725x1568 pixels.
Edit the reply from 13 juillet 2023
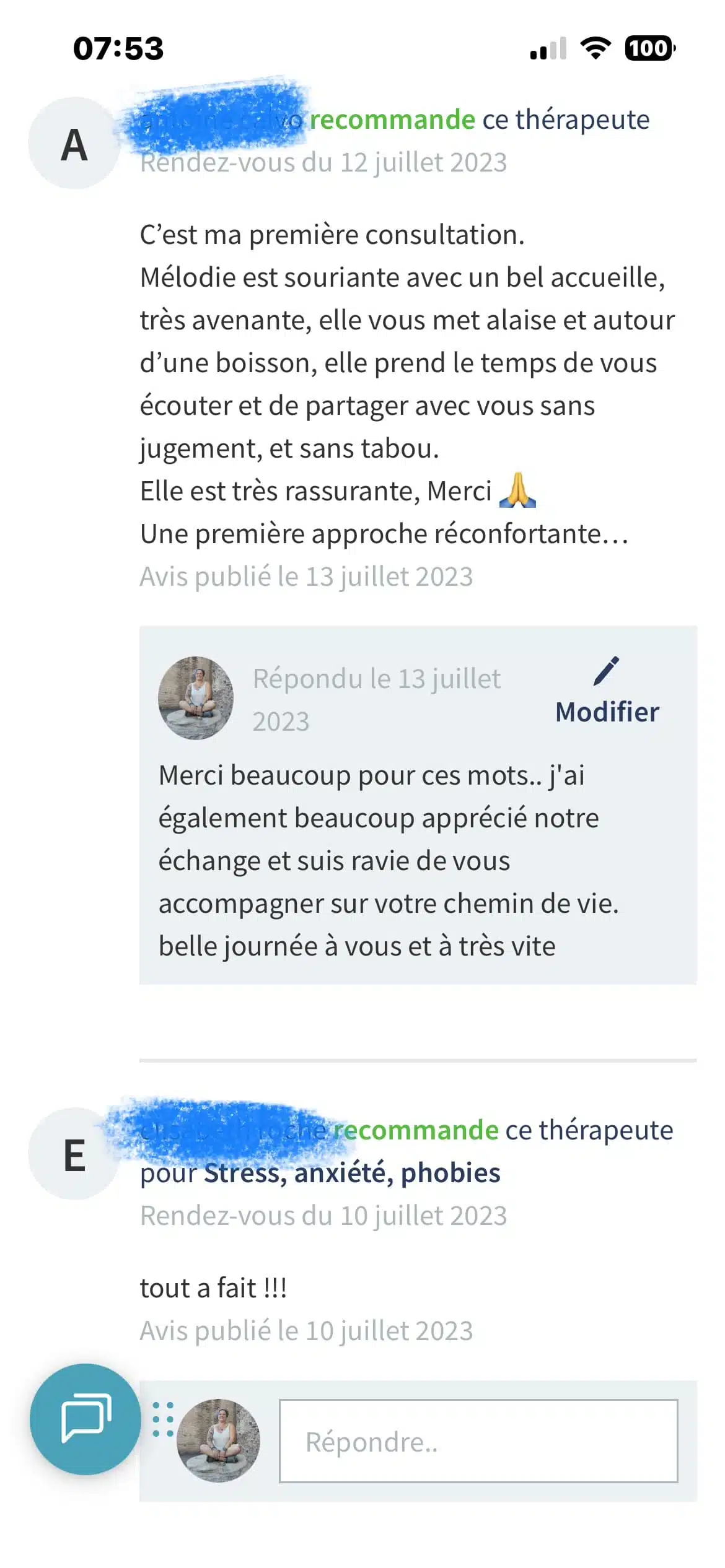click(x=607, y=692)
